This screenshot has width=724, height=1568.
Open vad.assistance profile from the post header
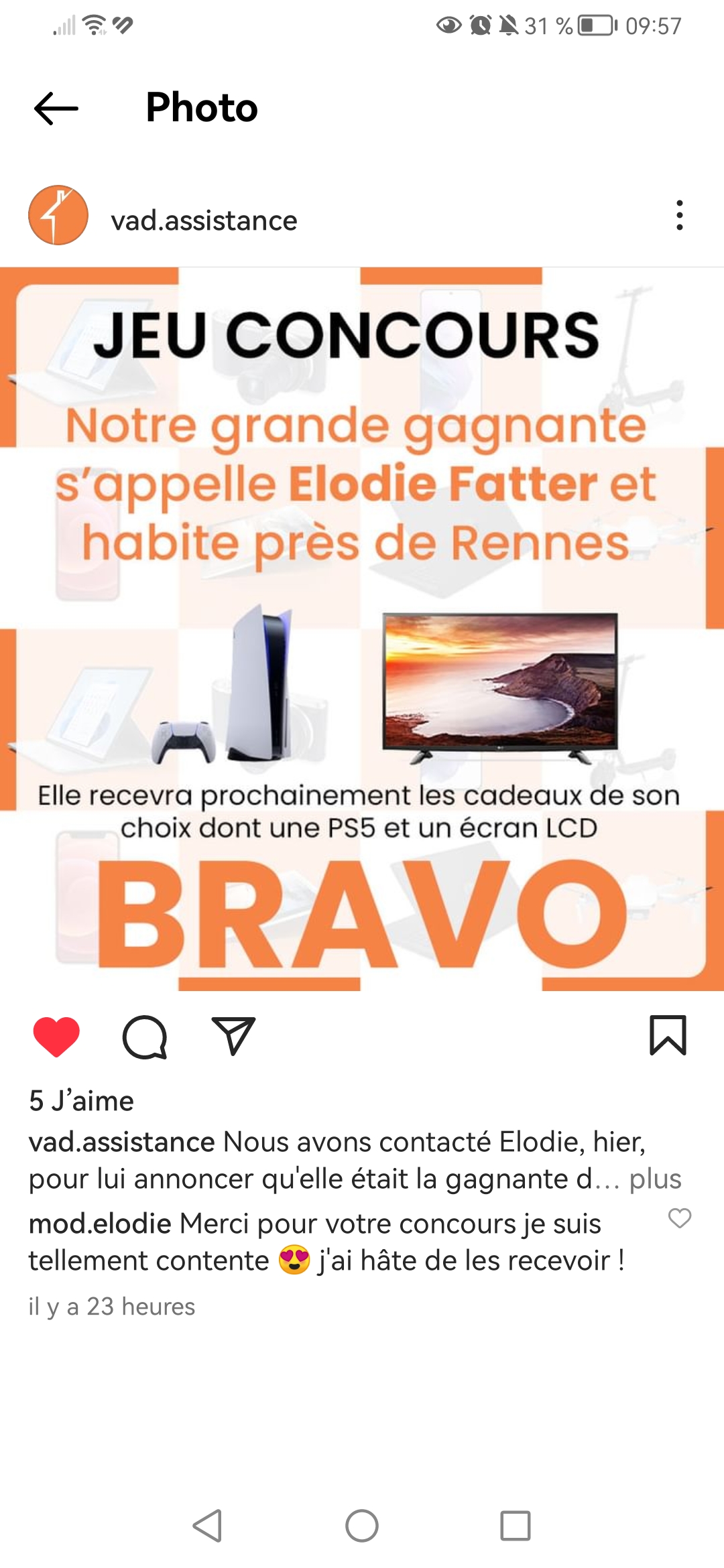click(204, 220)
